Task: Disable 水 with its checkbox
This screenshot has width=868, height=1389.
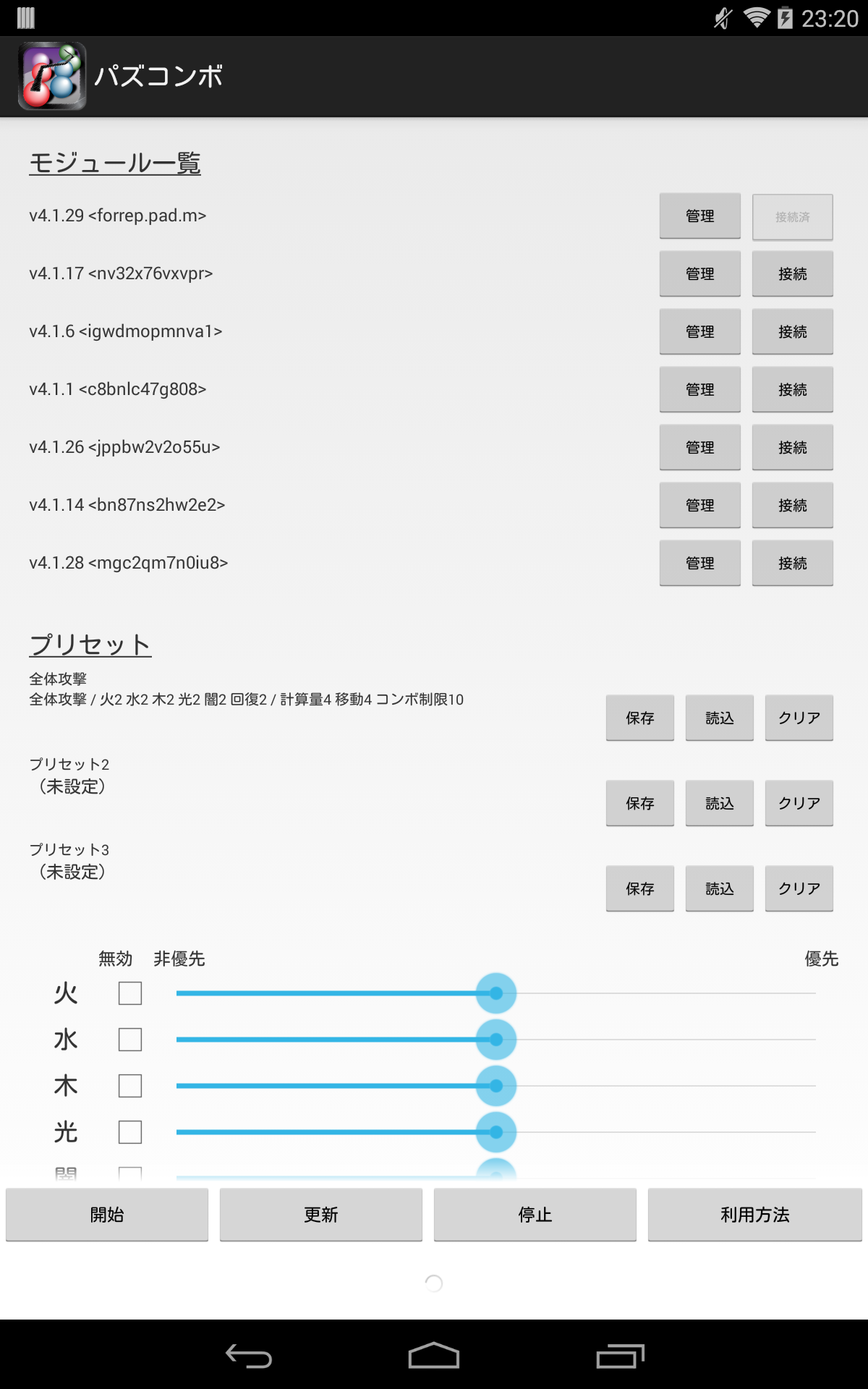Action: (x=130, y=1040)
